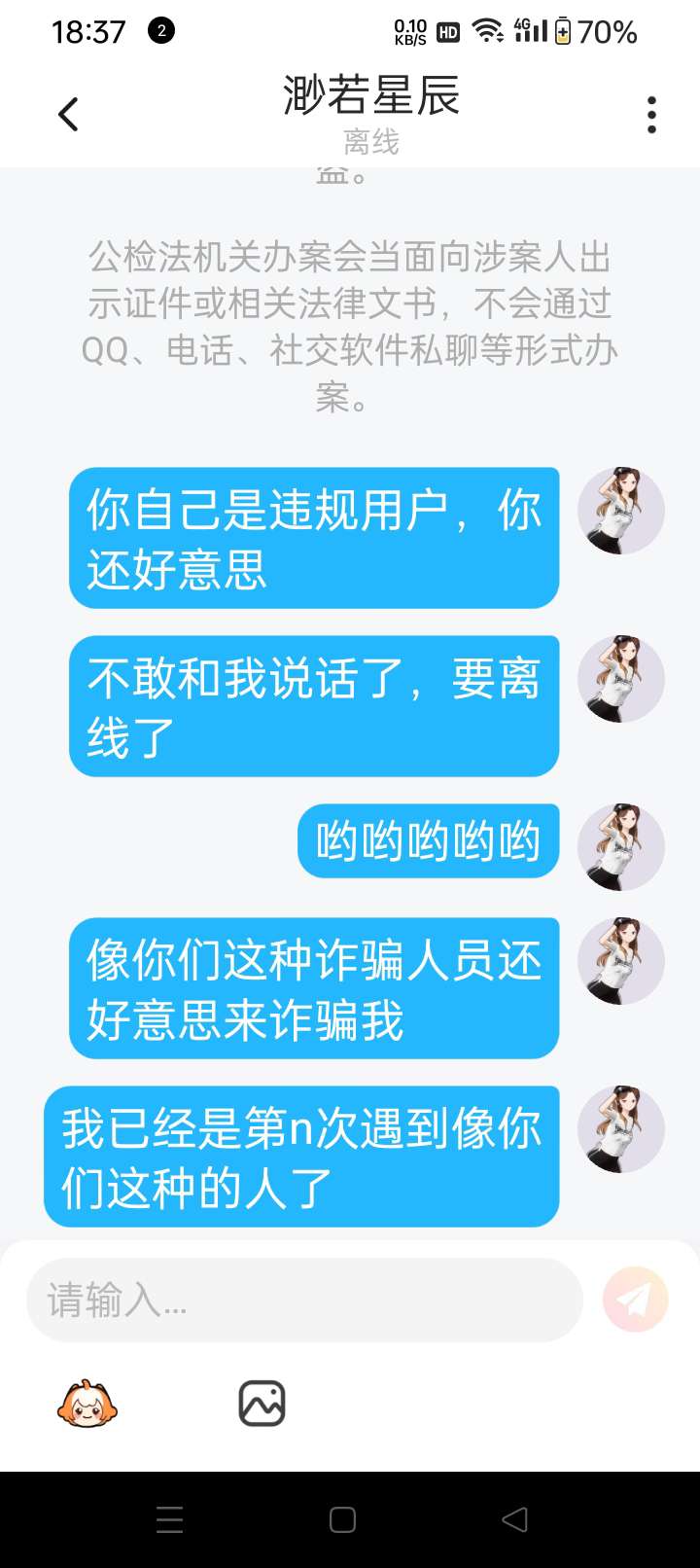Tap the avatar beside 哟哟哟哟哟 message
Screen dimensions: 700x1568
pyautogui.click(x=621, y=846)
